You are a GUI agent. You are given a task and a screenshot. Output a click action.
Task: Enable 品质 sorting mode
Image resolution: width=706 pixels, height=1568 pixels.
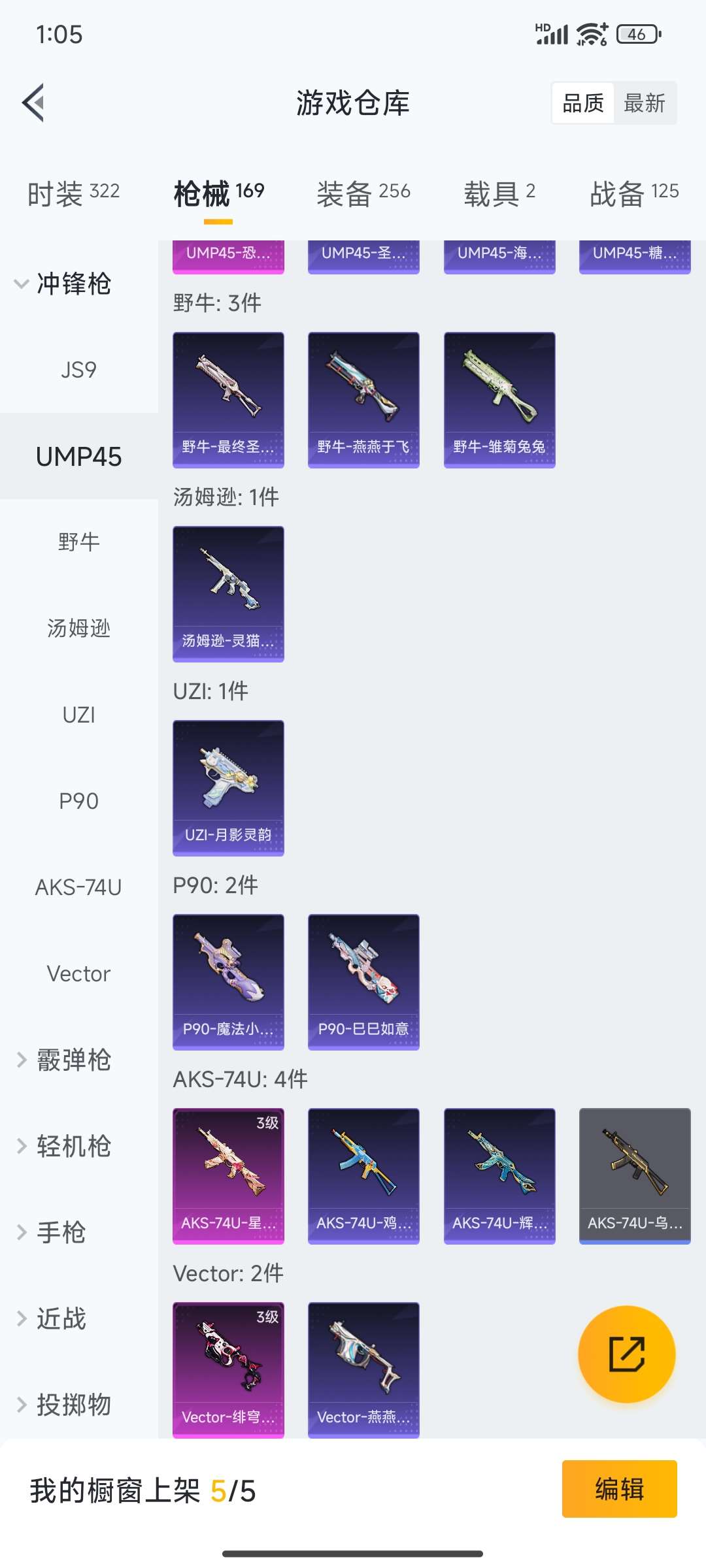[x=582, y=103]
